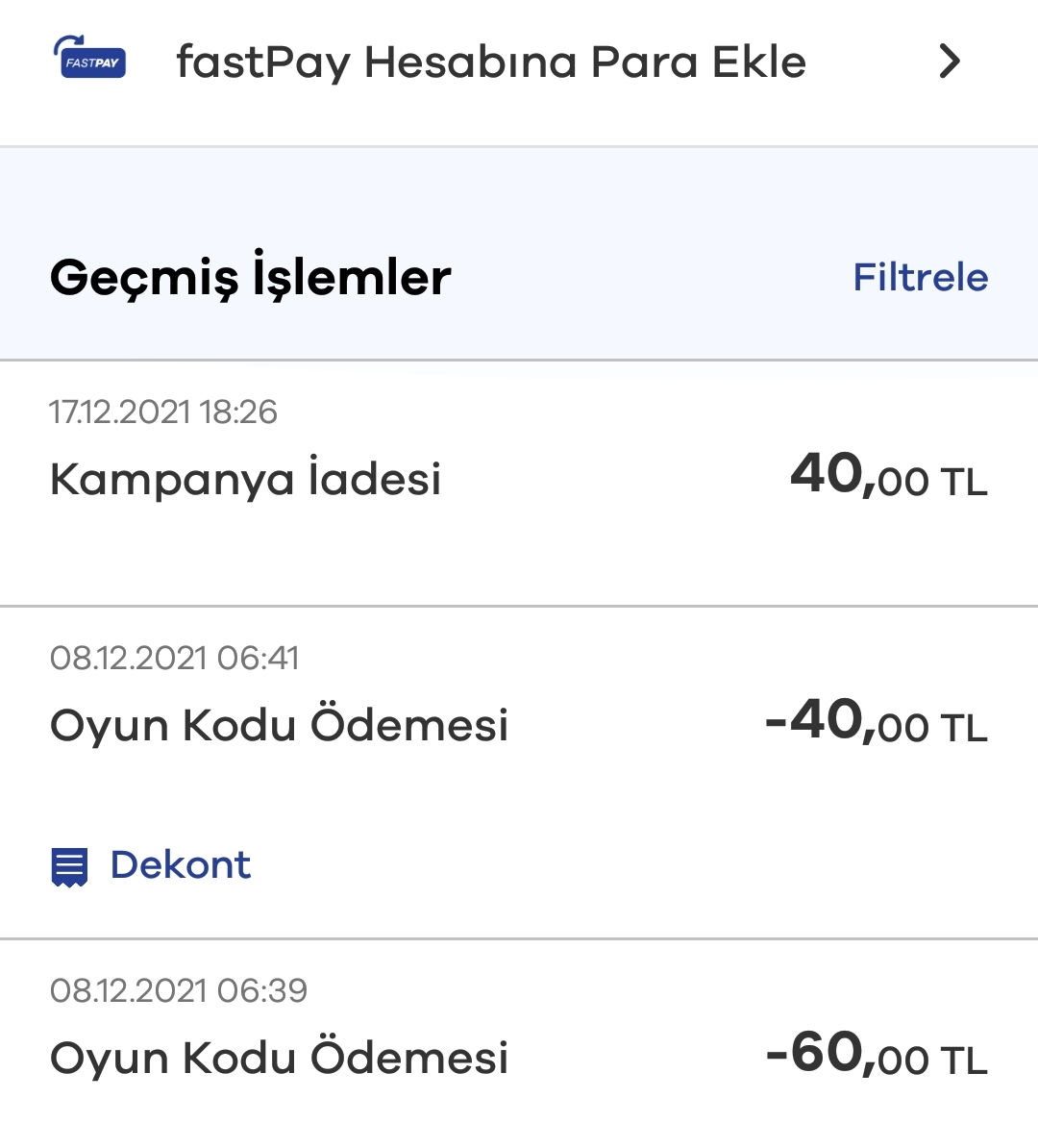The height and width of the screenshot is (1148, 1038).
Task: Open filters for past transactions
Action: (x=920, y=277)
